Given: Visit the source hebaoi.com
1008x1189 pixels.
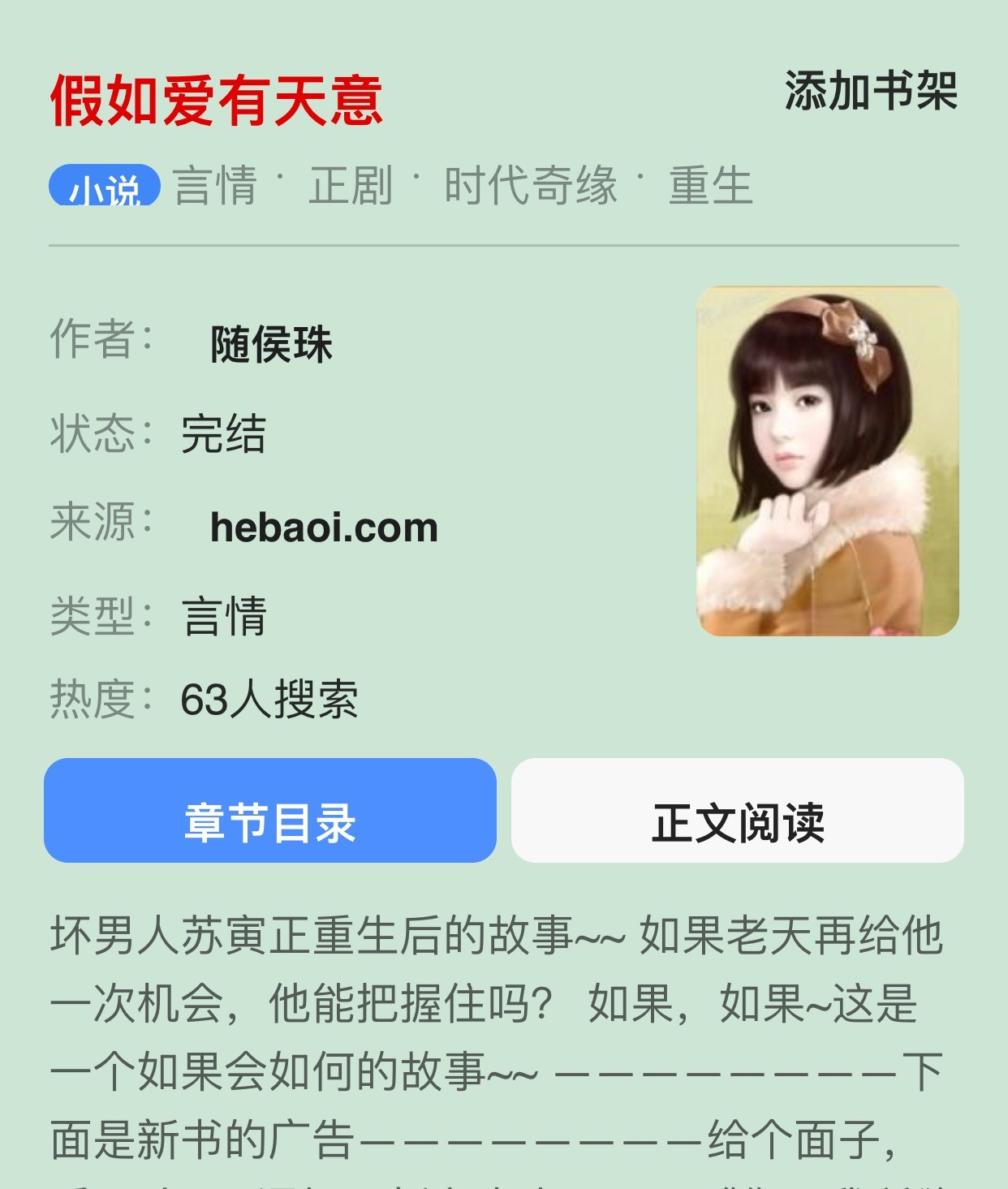Looking at the screenshot, I should point(324,528).
